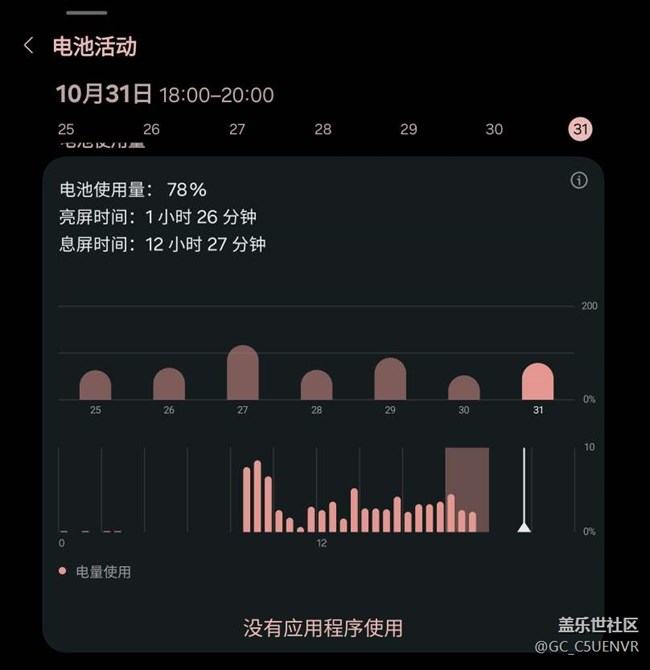Image resolution: width=650 pixels, height=670 pixels.
Task: Select the weekly chart bar for day 25
Action: pyautogui.click(x=95, y=385)
